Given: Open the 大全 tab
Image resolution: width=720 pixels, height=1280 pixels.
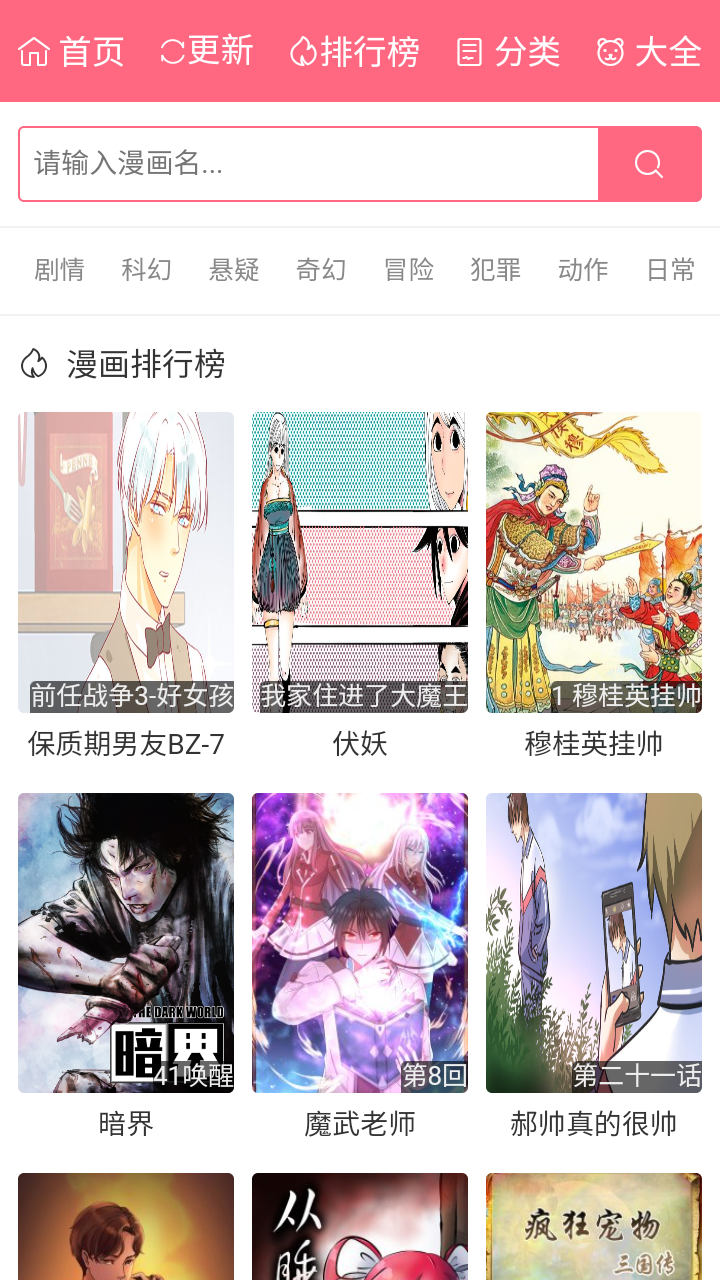Looking at the screenshot, I should click(x=649, y=51).
